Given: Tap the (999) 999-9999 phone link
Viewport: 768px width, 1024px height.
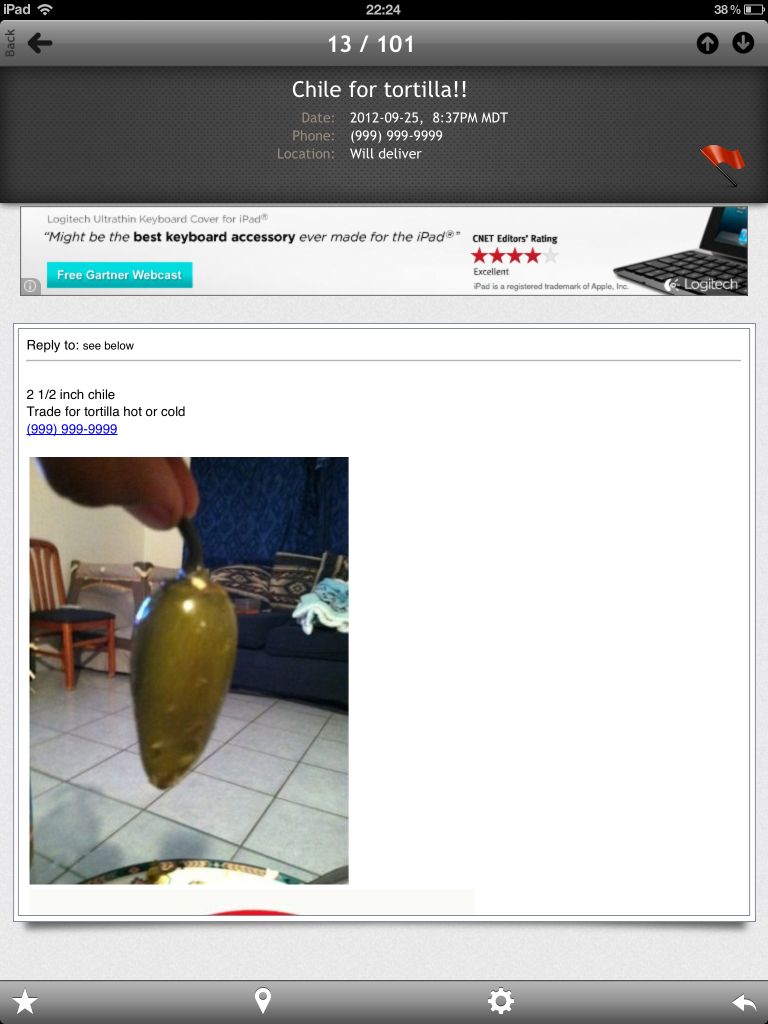Looking at the screenshot, I should pos(72,429).
